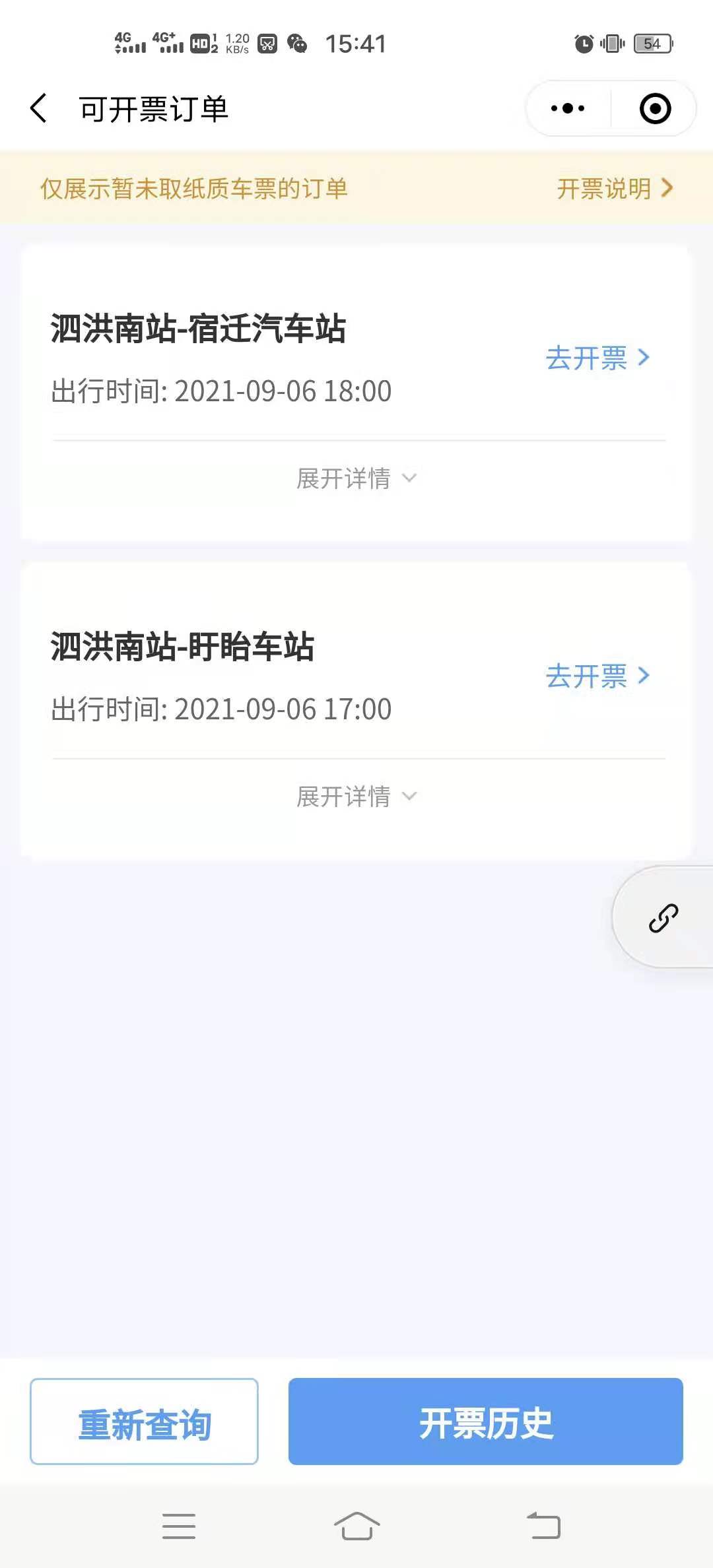Expand details of the 泗洪南站-盱眙车站 order
Screen dimensions: 713x1568
(356, 797)
